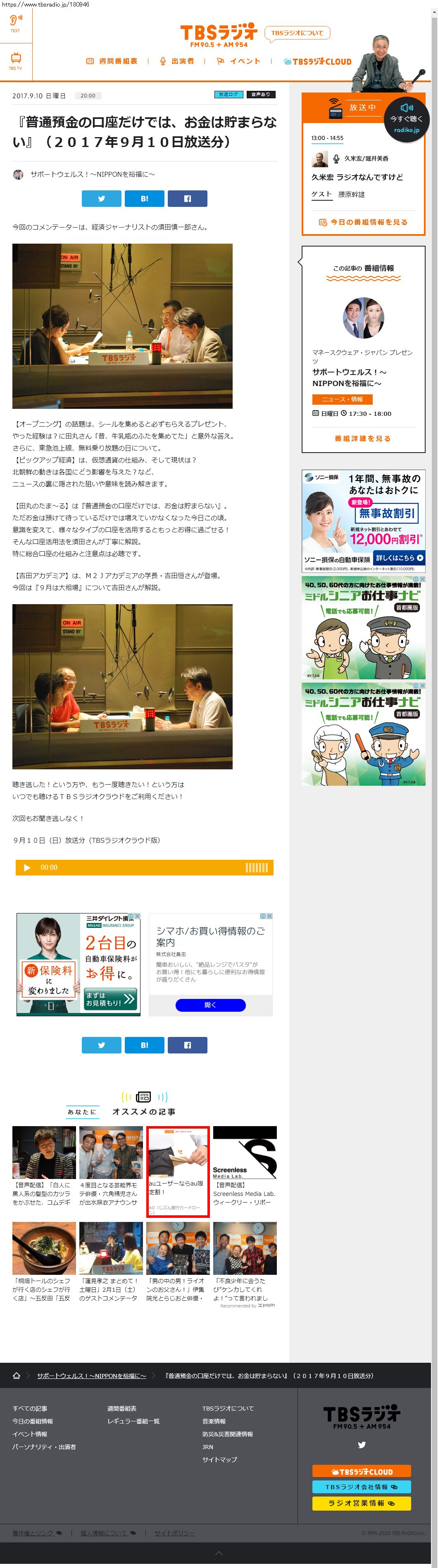The height and width of the screenshot is (1568, 438).
Task: Open the 放送ログ tag
Action: pyautogui.click(x=229, y=95)
